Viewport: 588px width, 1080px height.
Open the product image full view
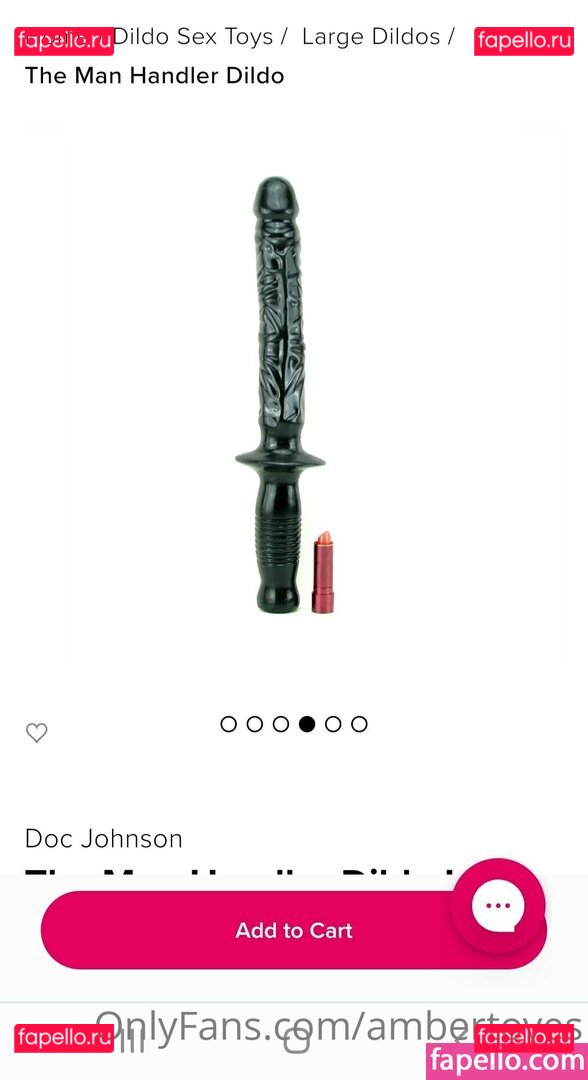tap(294, 397)
